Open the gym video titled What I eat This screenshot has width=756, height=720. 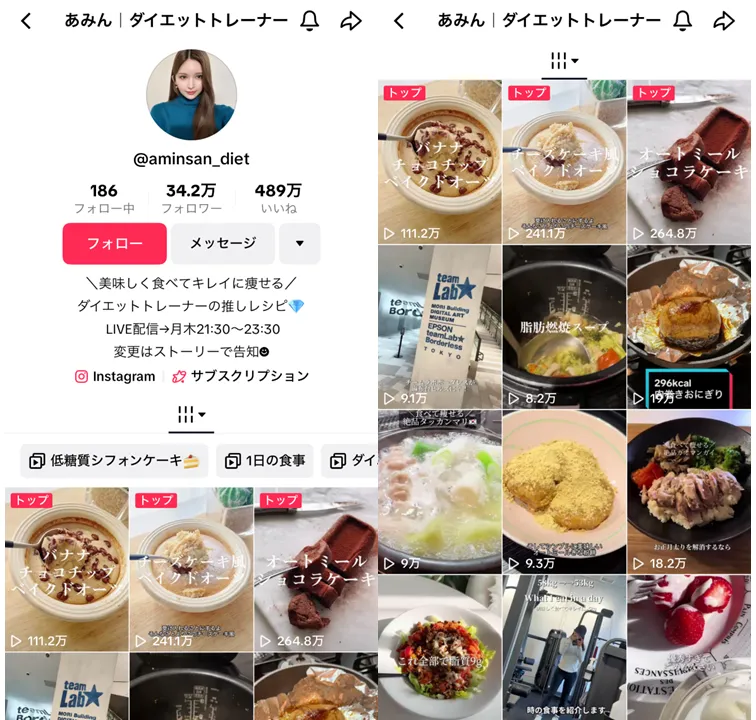click(x=564, y=648)
